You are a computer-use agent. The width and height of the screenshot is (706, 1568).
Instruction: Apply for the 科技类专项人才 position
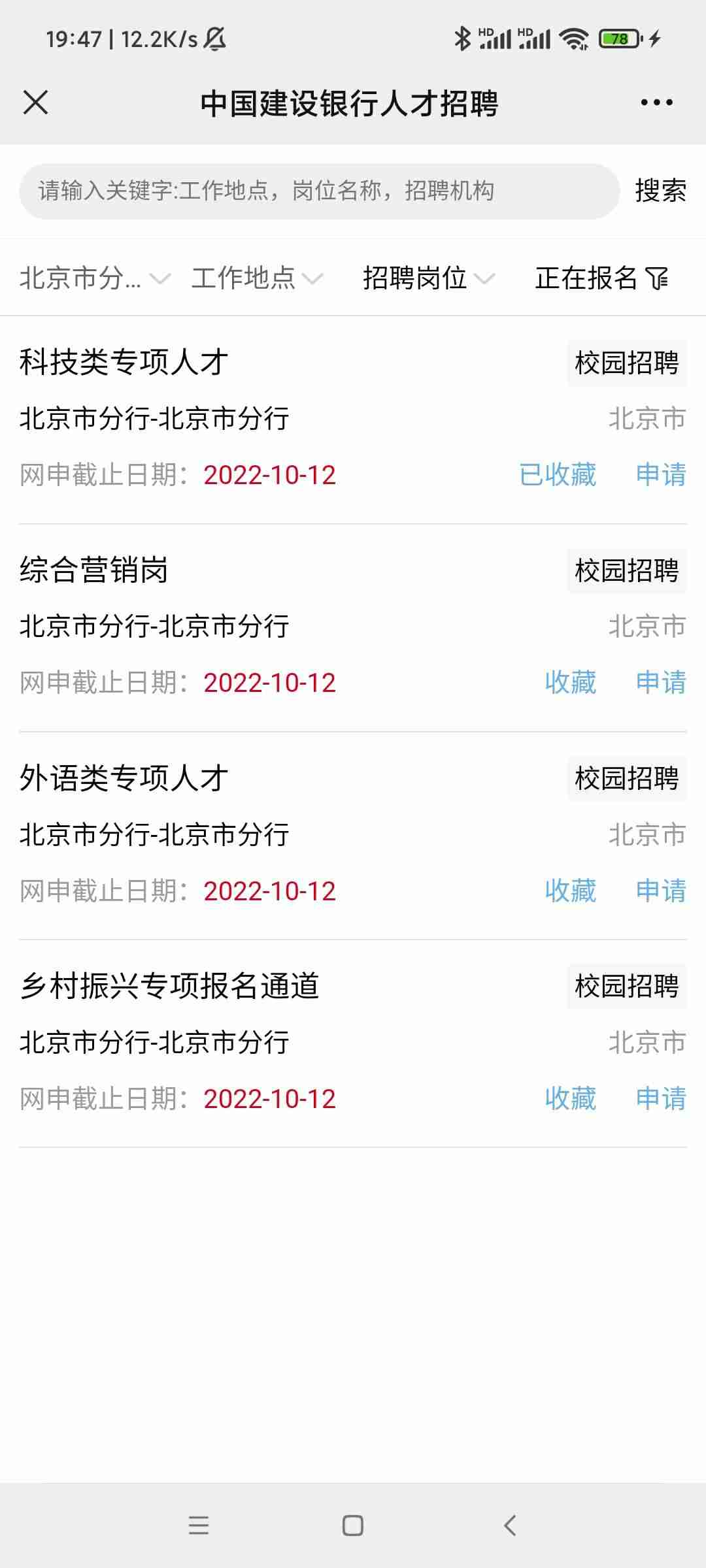[x=661, y=475]
